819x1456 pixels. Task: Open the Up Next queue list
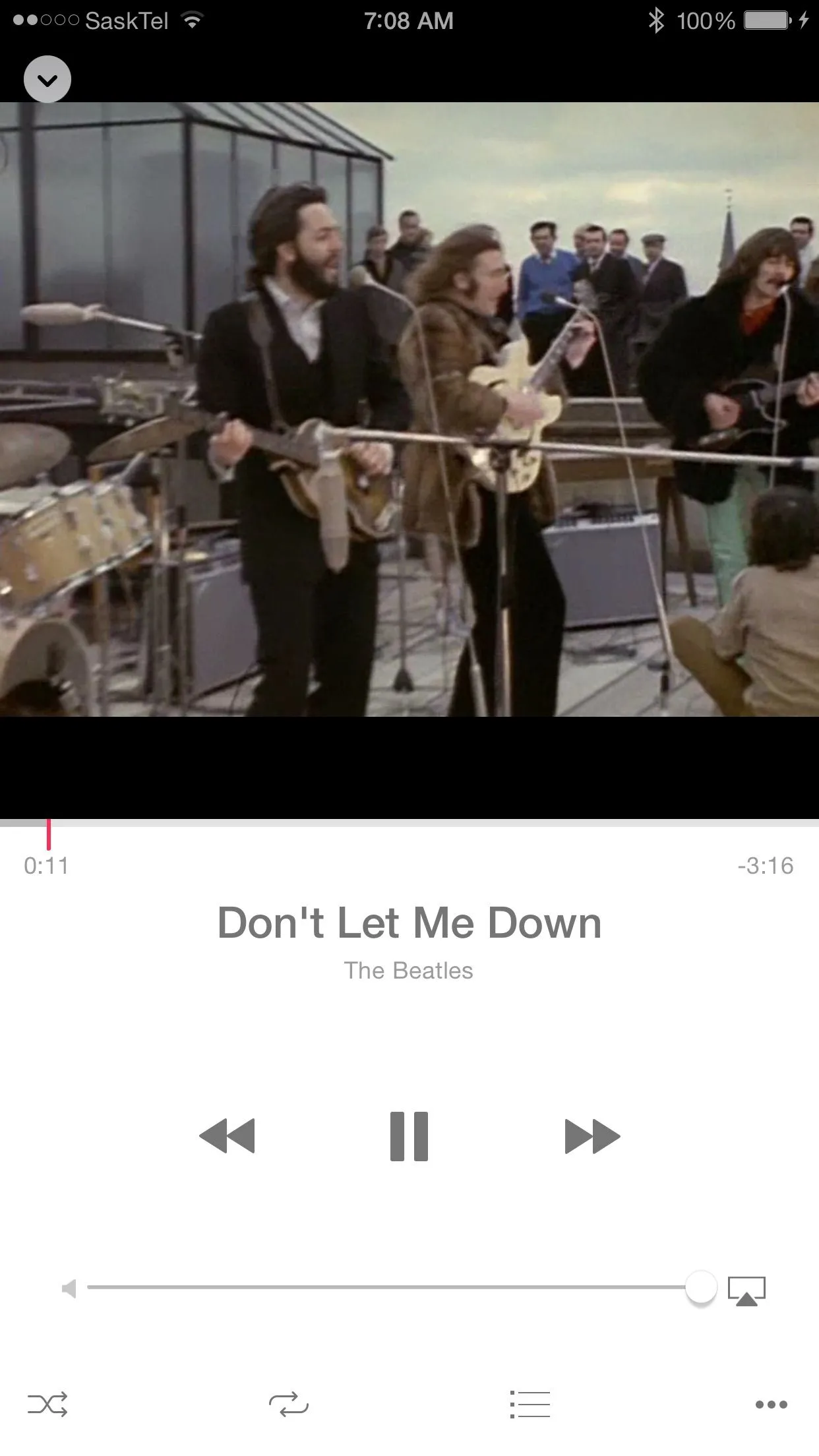coord(530,1404)
